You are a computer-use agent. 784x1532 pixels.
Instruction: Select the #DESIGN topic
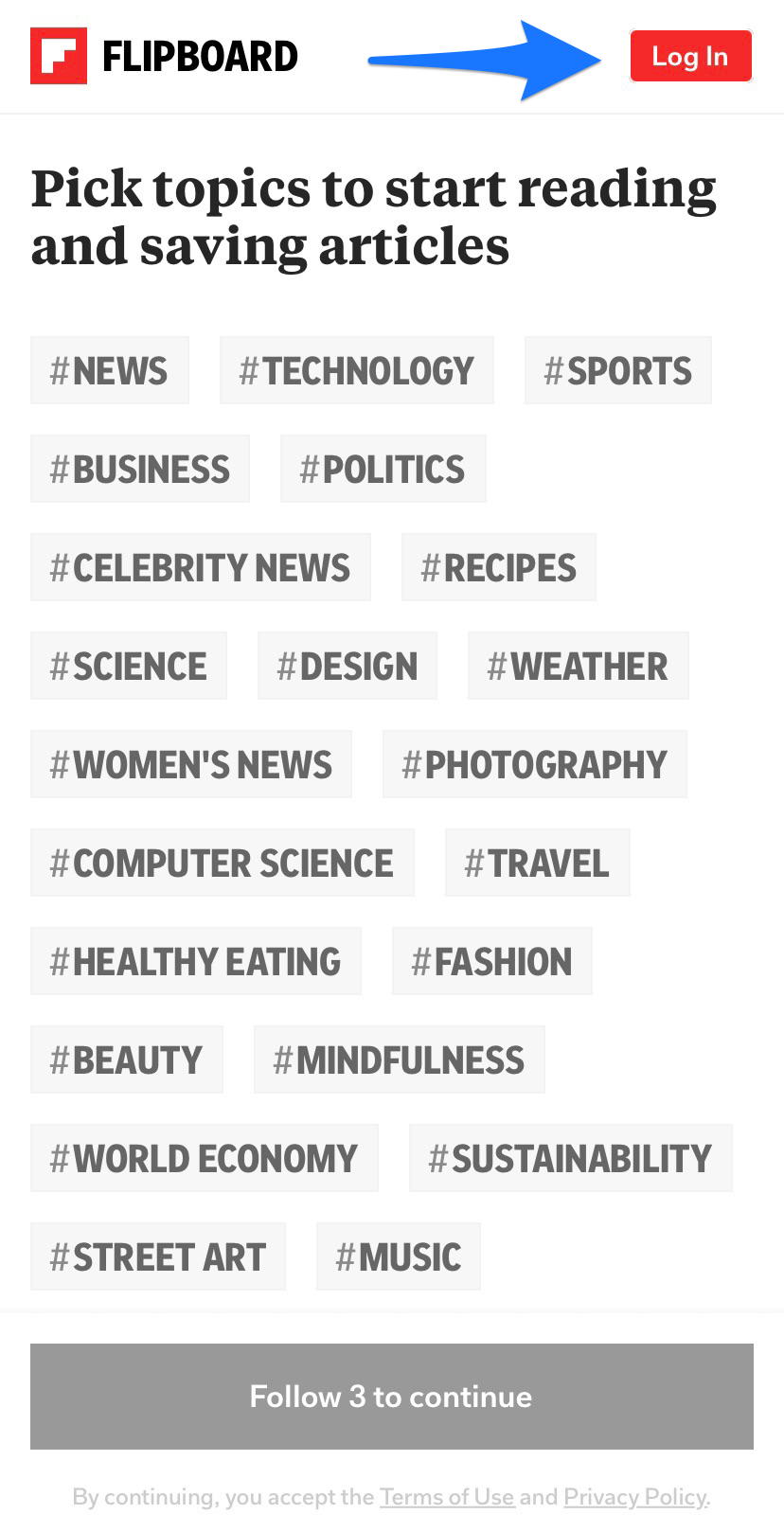click(347, 666)
